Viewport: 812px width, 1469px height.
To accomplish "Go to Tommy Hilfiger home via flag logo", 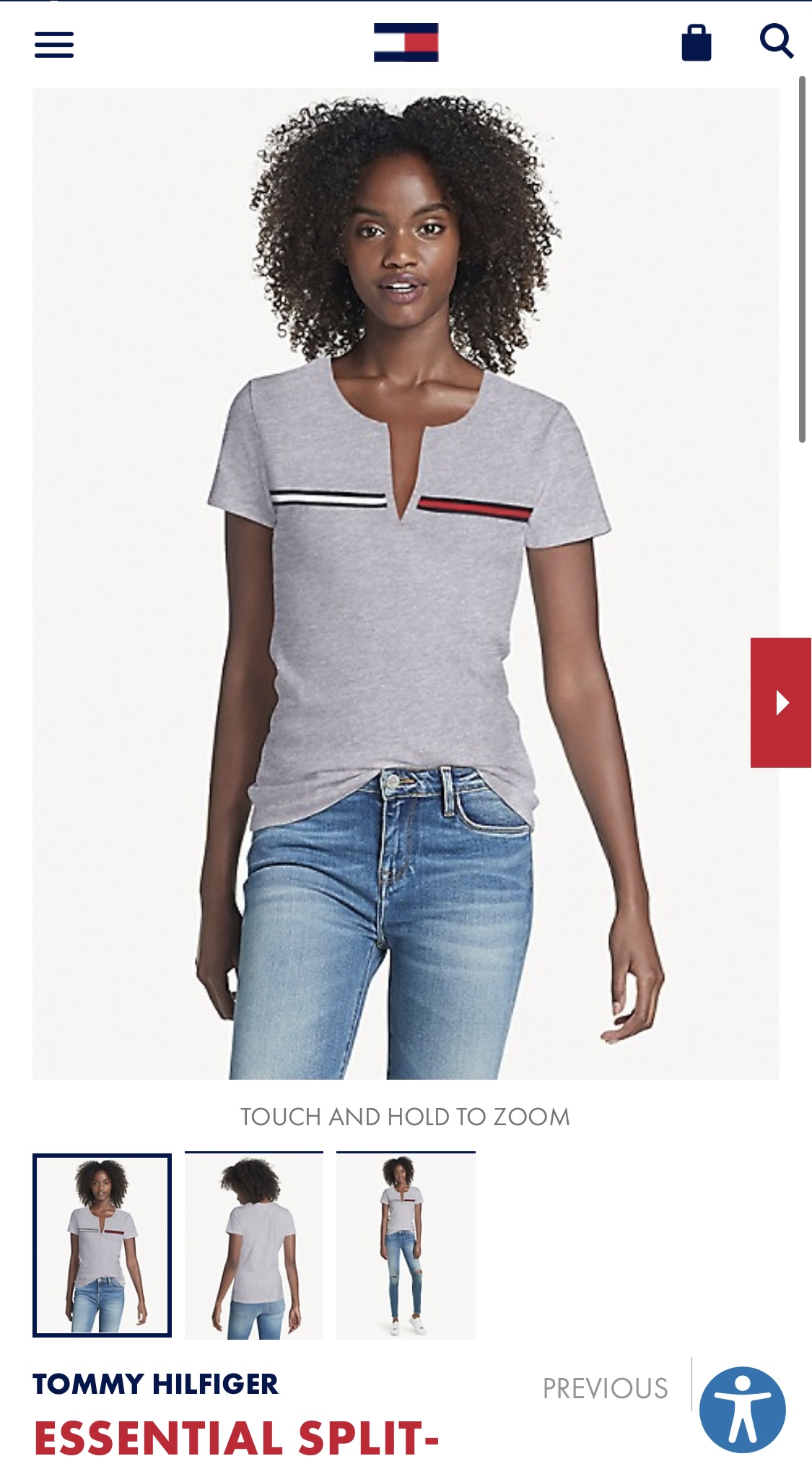I will coord(406,43).
